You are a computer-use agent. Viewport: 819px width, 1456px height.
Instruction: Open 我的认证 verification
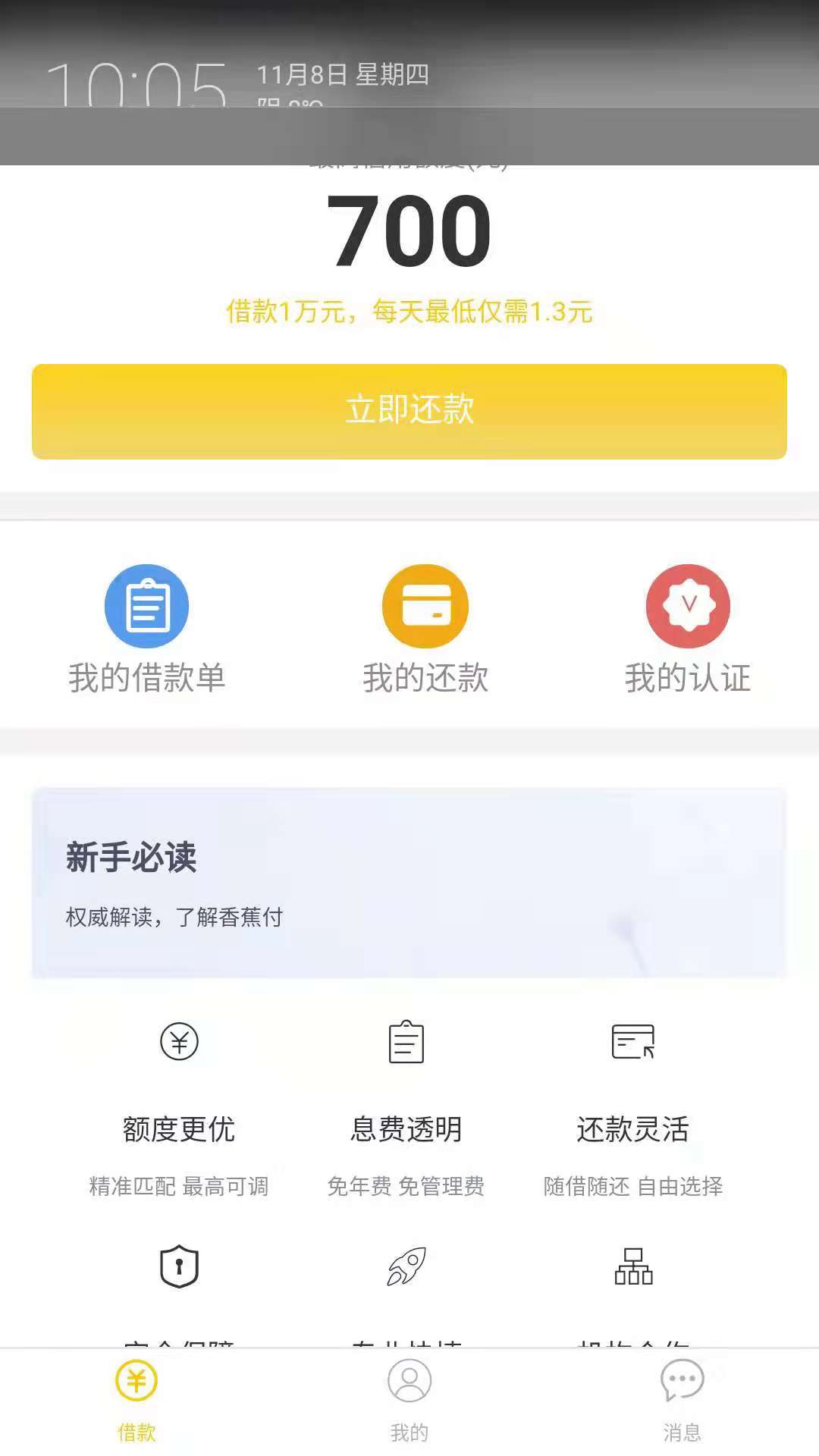coord(688,629)
